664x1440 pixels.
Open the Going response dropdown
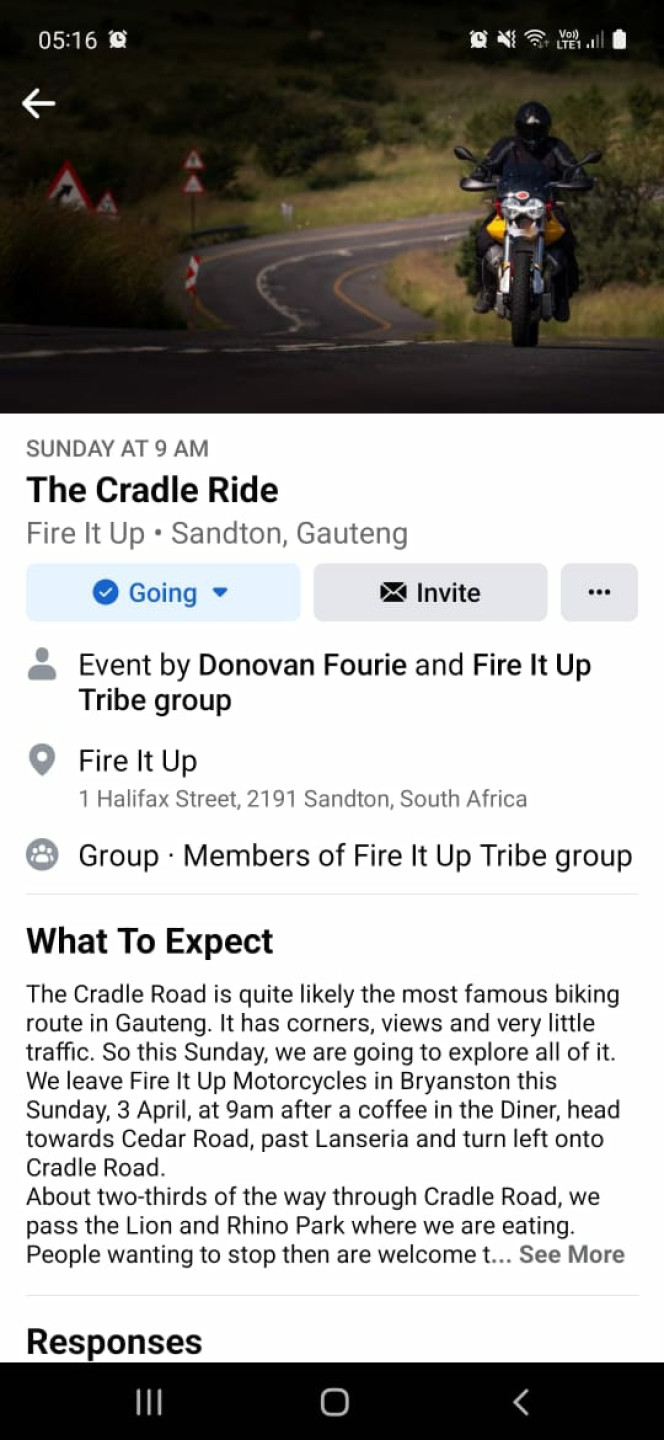(x=163, y=592)
